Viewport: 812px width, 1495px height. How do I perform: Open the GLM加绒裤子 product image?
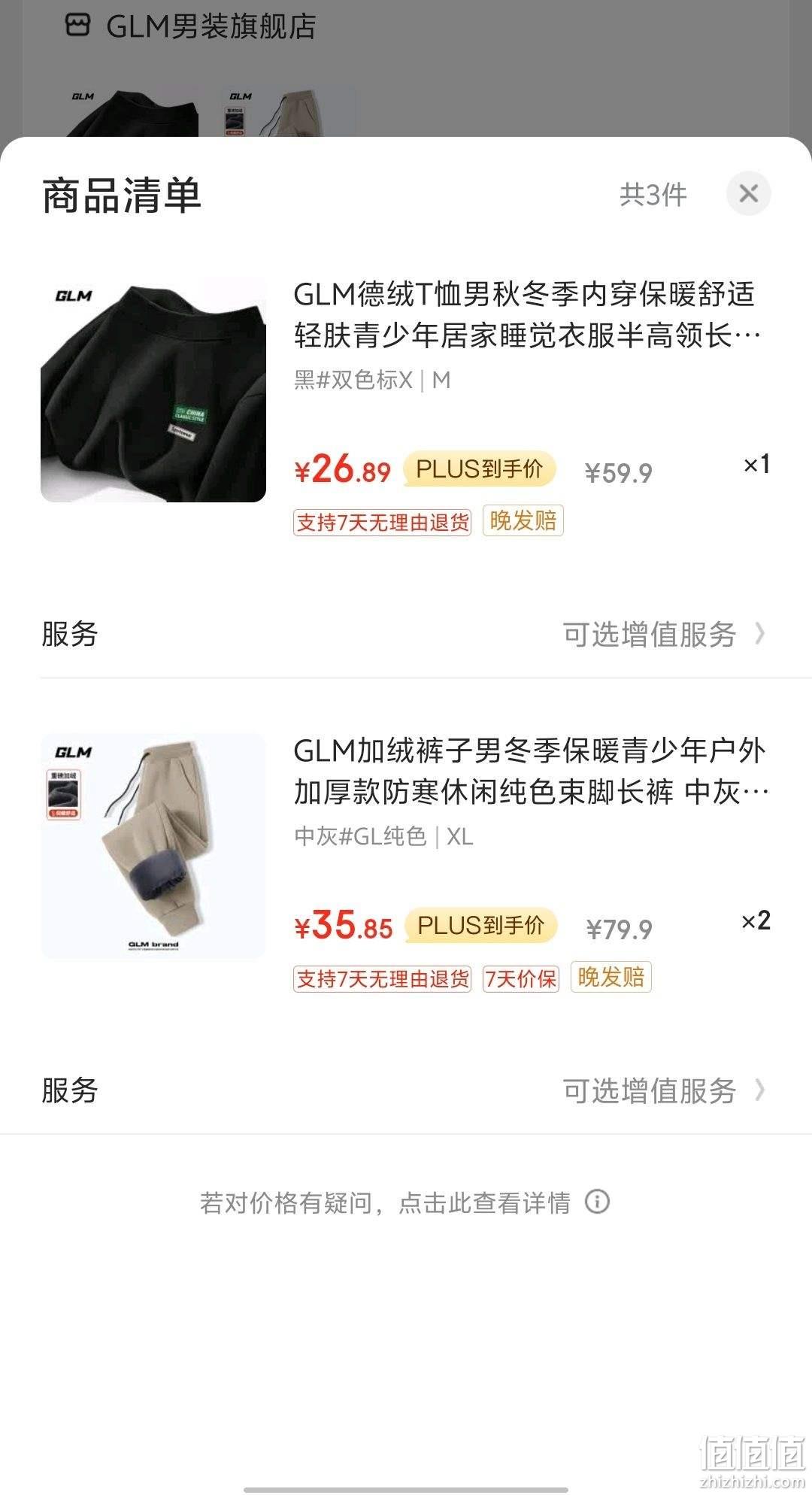[x=153, y=846]
